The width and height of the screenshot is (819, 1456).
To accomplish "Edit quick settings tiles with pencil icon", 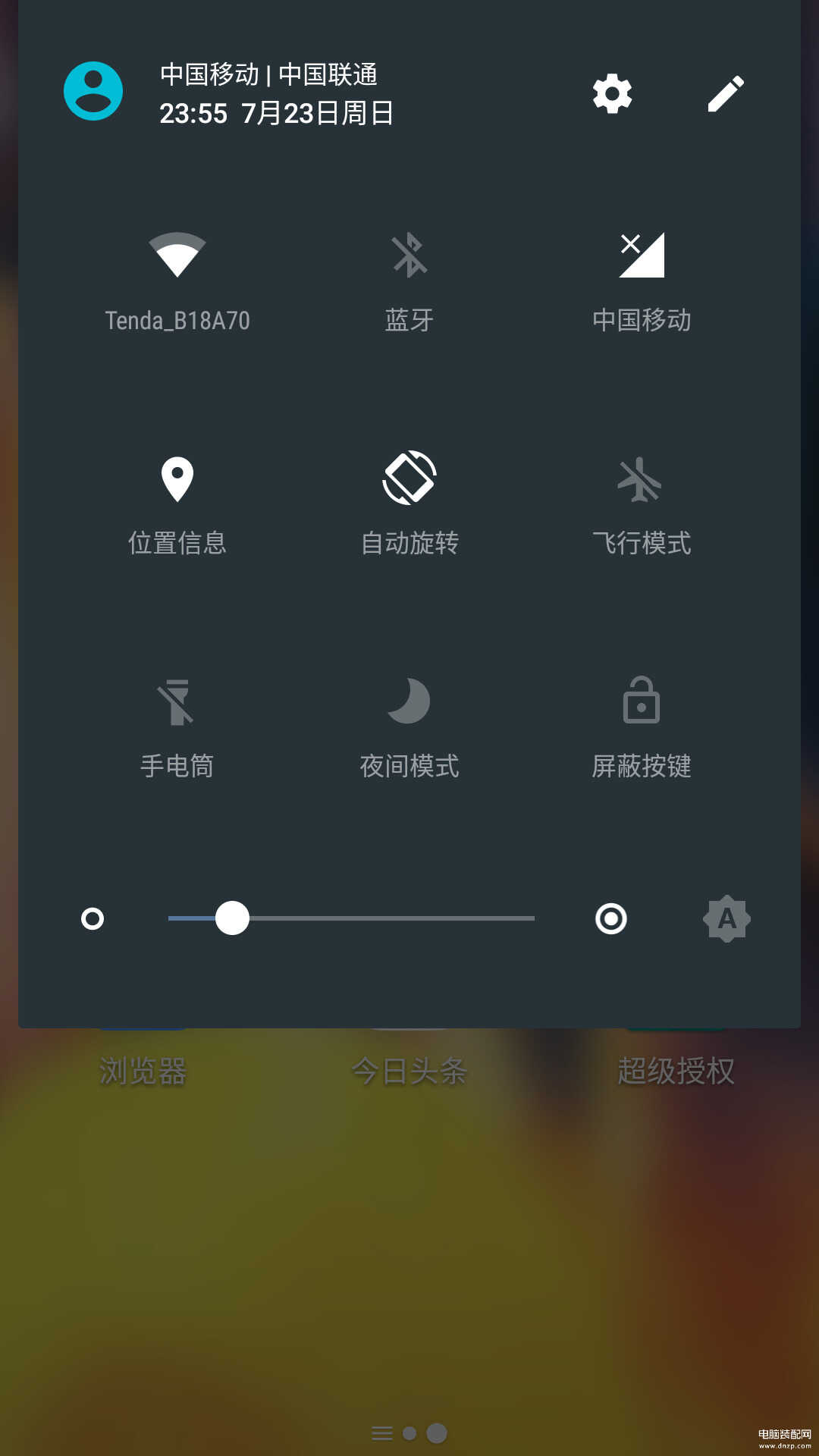I will pos(726,93).
